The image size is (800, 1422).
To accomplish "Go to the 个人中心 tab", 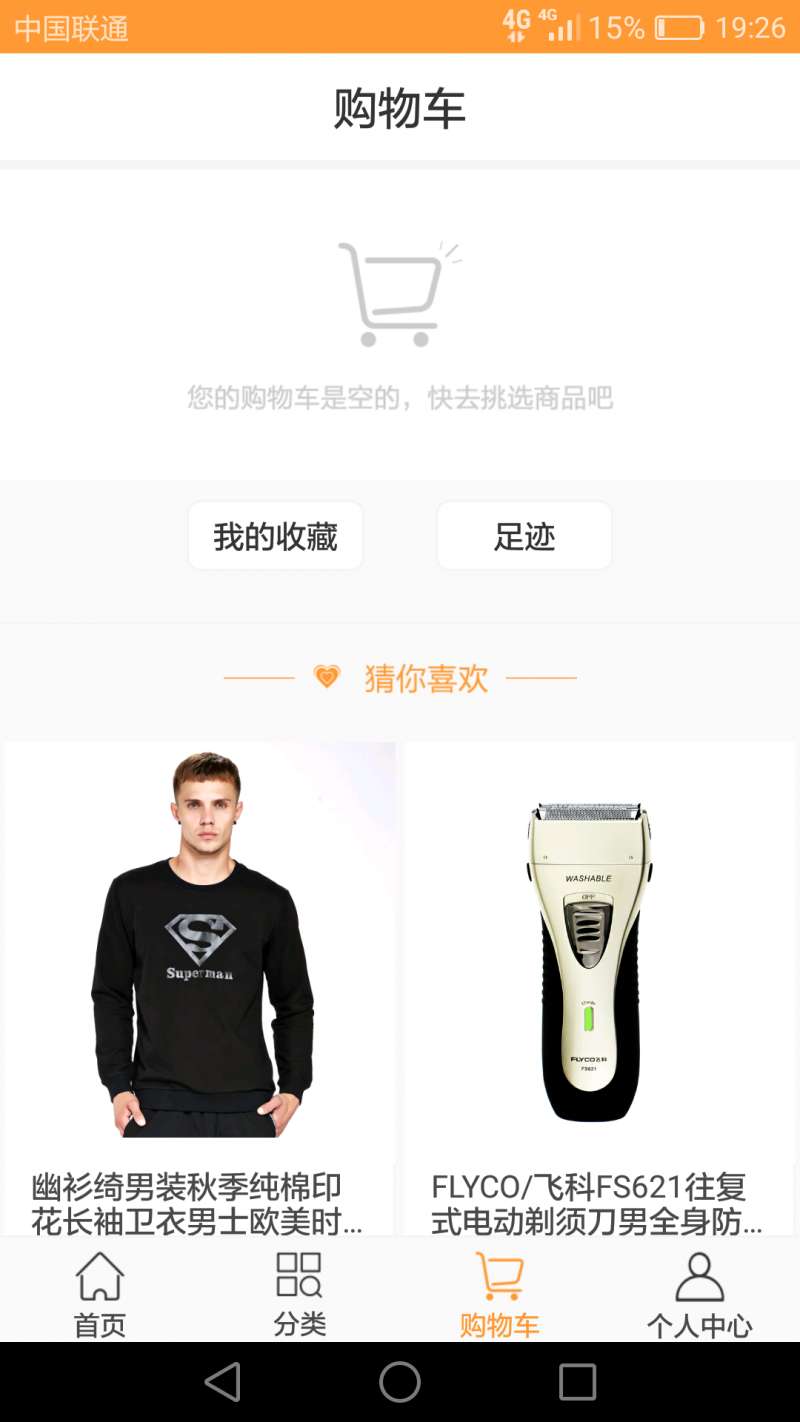I will click(699, 1294).
